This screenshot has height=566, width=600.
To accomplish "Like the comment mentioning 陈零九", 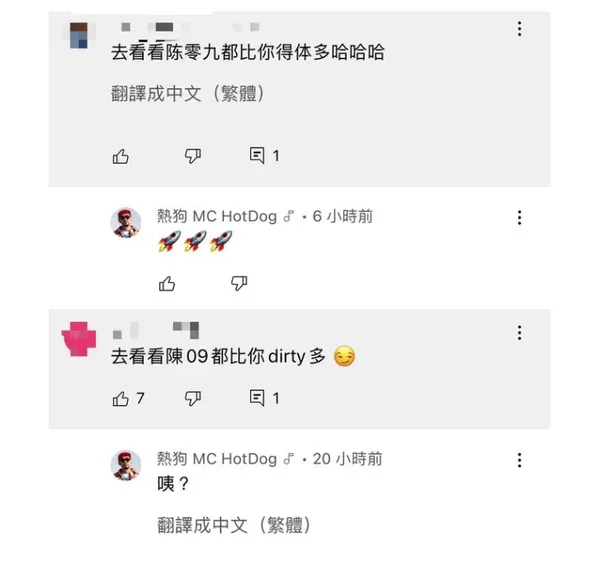I will tap(121, 156).
